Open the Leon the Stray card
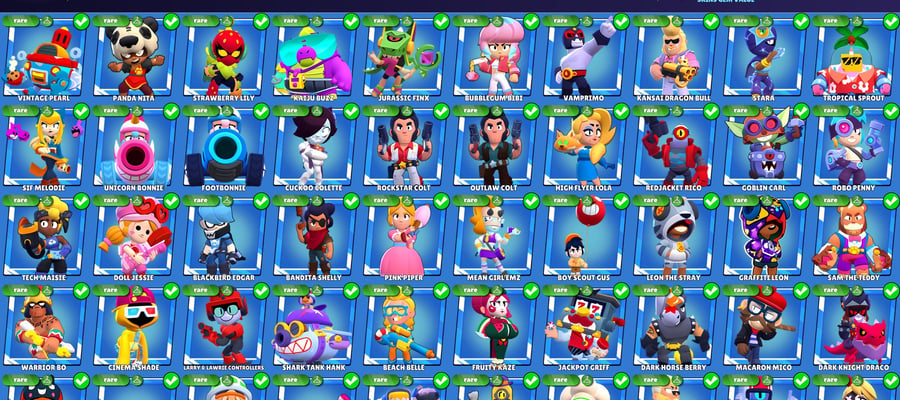Screen dimensions: 900x400 tap(674, 237)
